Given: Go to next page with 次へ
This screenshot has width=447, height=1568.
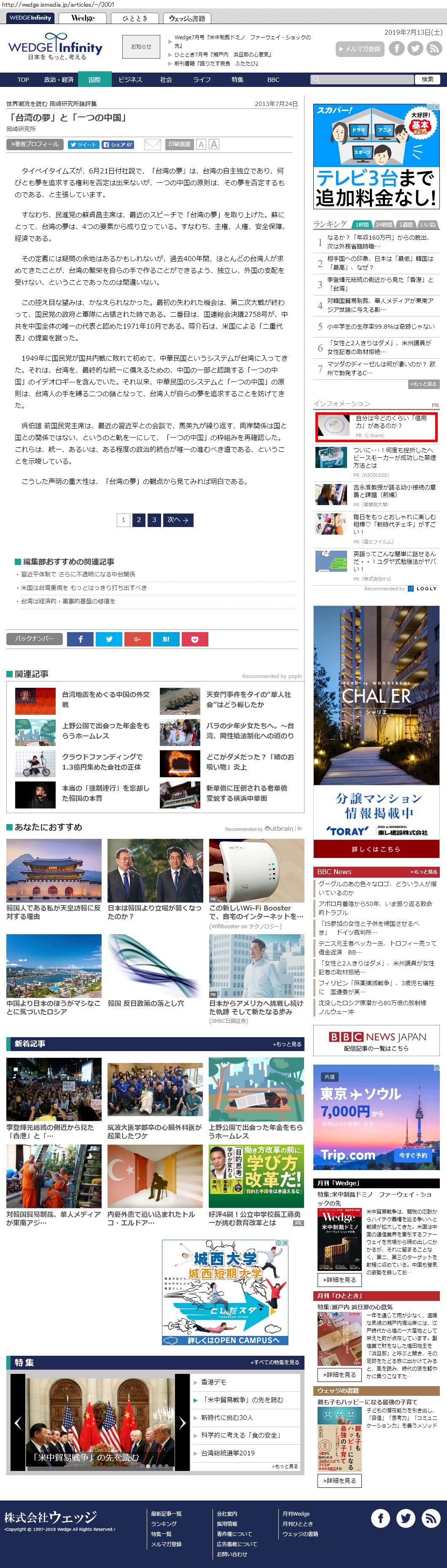Looking at the screenshot, I should [x=178, y=520].
